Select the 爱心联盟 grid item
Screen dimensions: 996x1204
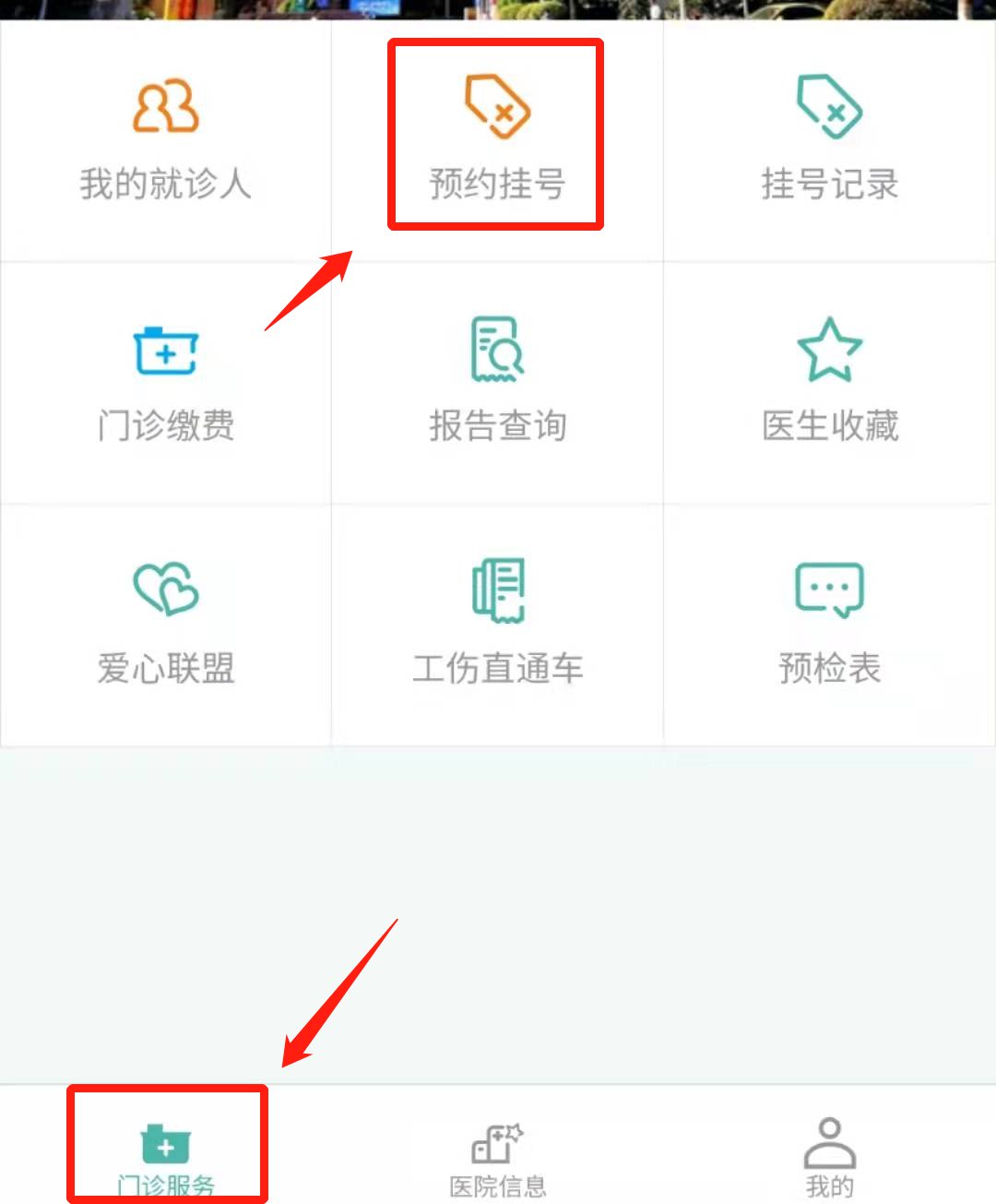166,624
